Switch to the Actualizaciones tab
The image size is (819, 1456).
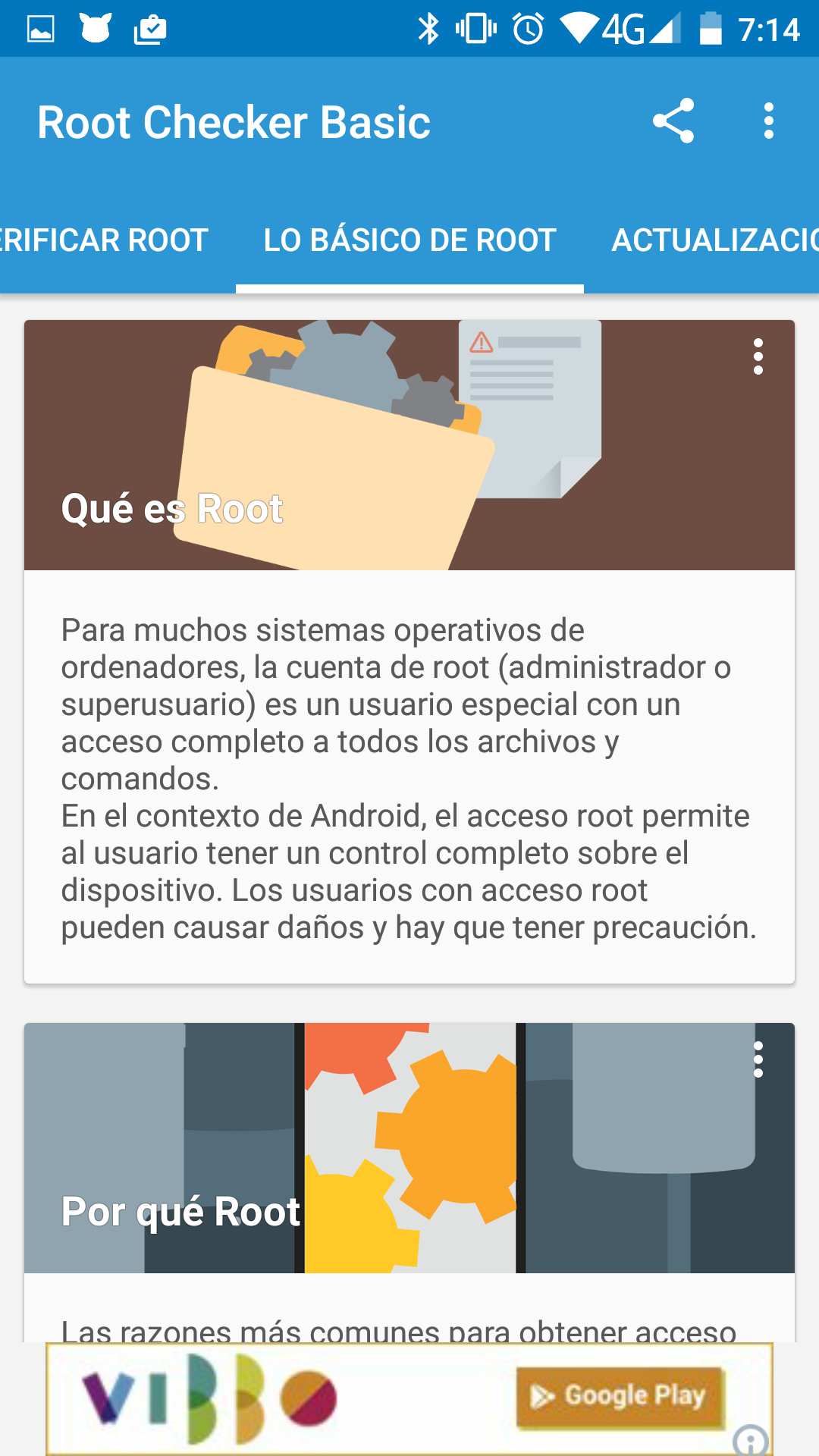[713, 240]
